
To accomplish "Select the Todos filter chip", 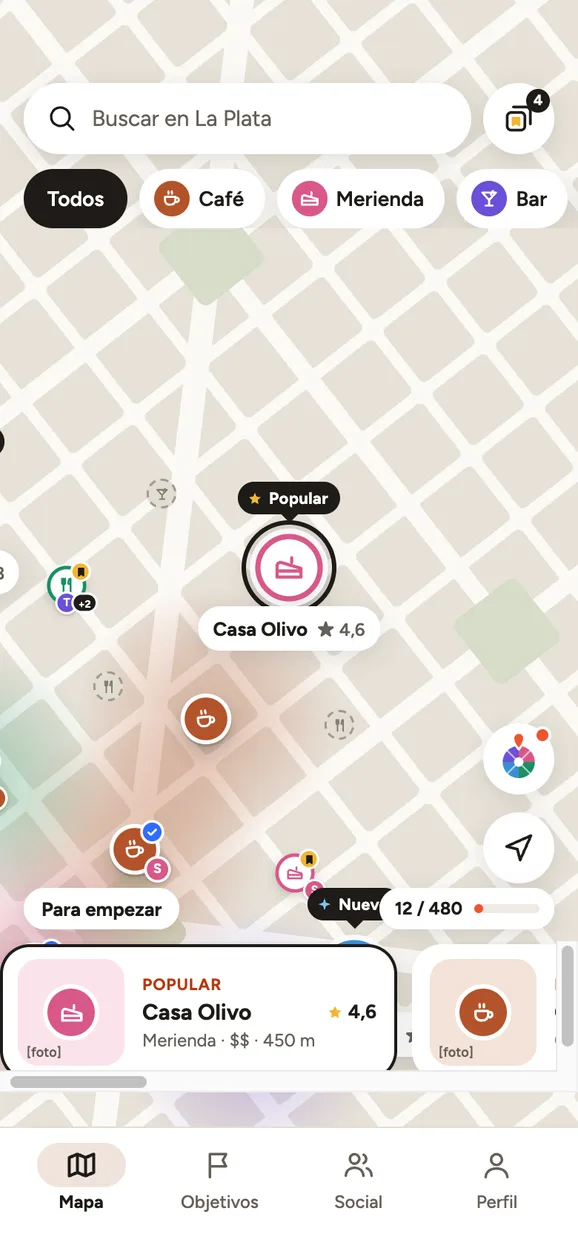I will [76, 199].
